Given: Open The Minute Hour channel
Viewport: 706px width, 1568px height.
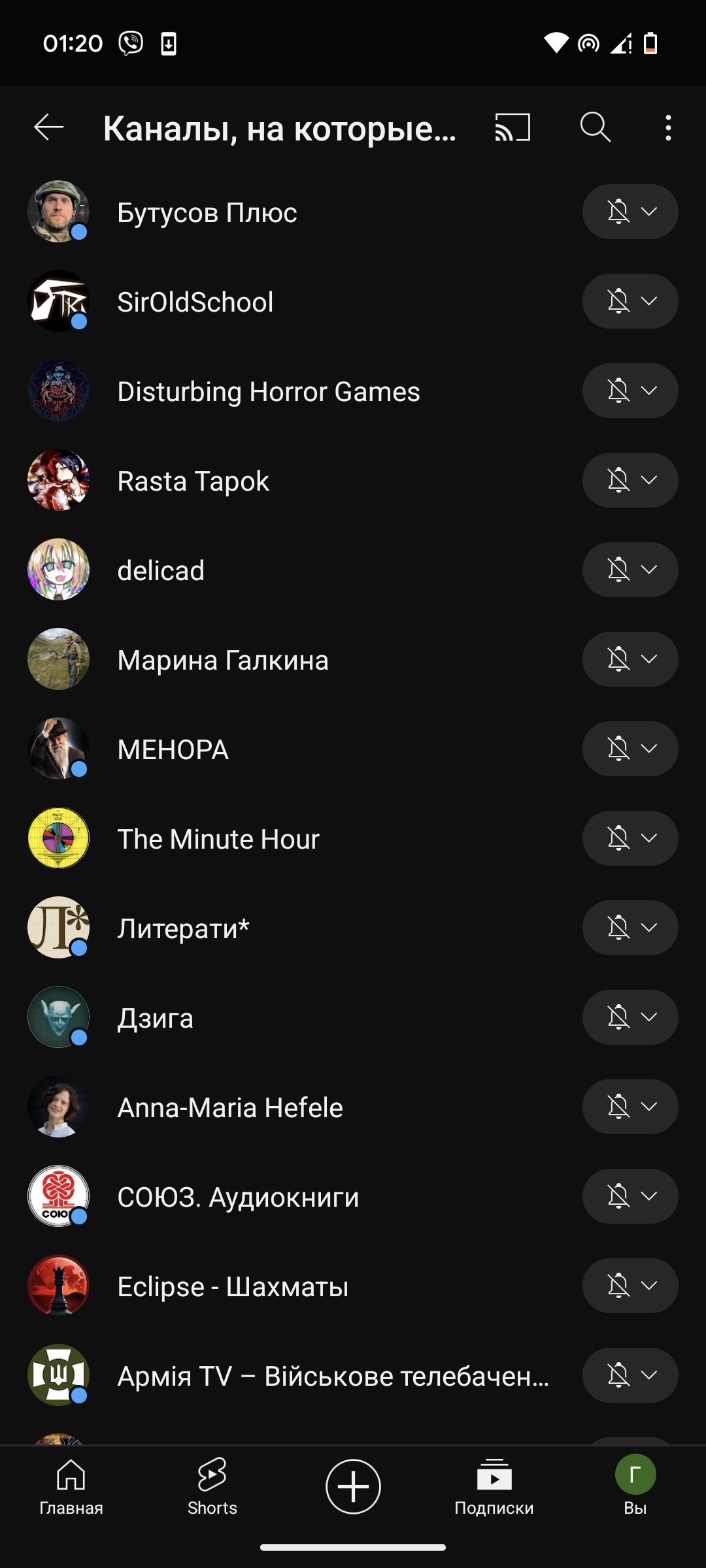Looking at the screenshot, I should click(218, 839).
